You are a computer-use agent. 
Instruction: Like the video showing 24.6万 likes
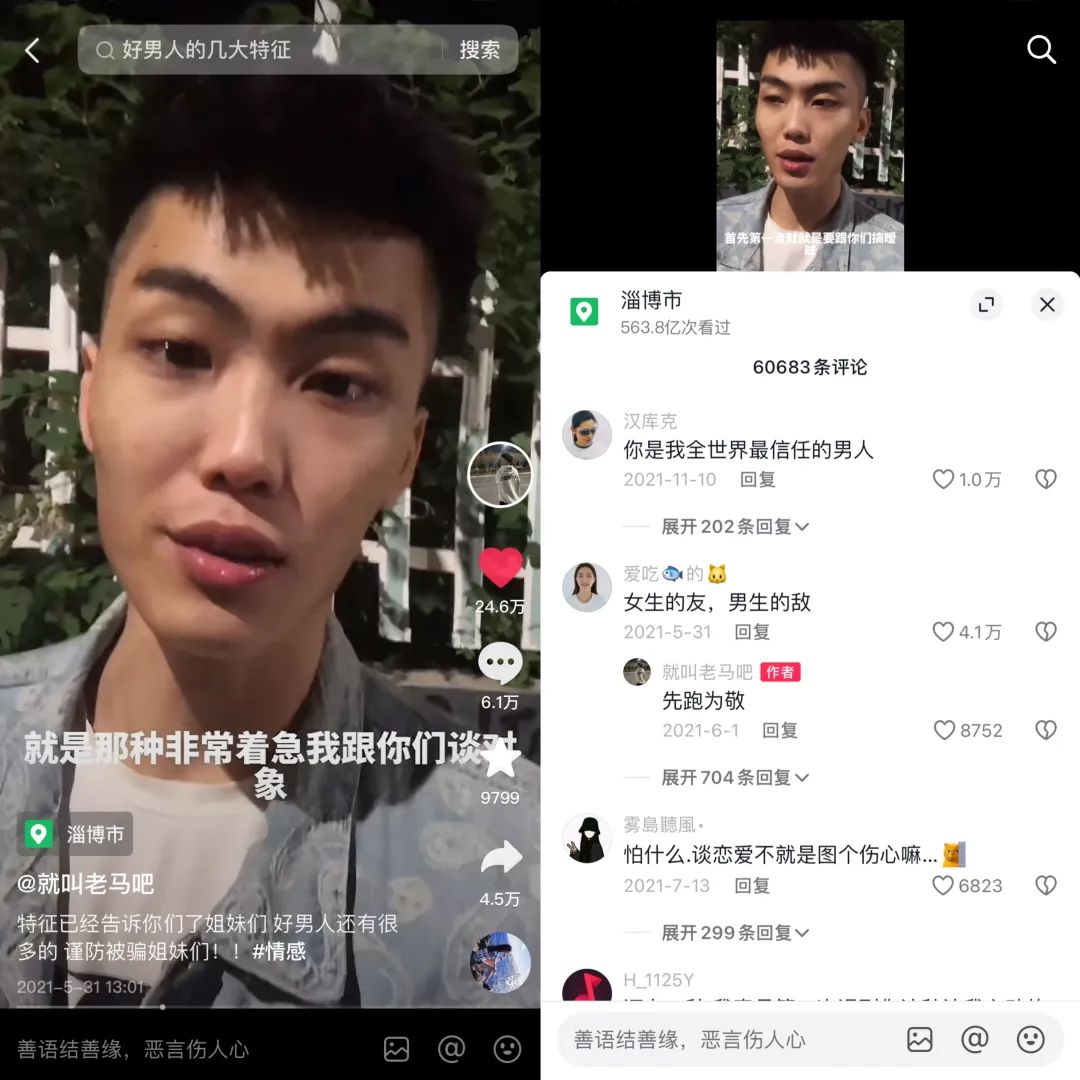[500, 568]
